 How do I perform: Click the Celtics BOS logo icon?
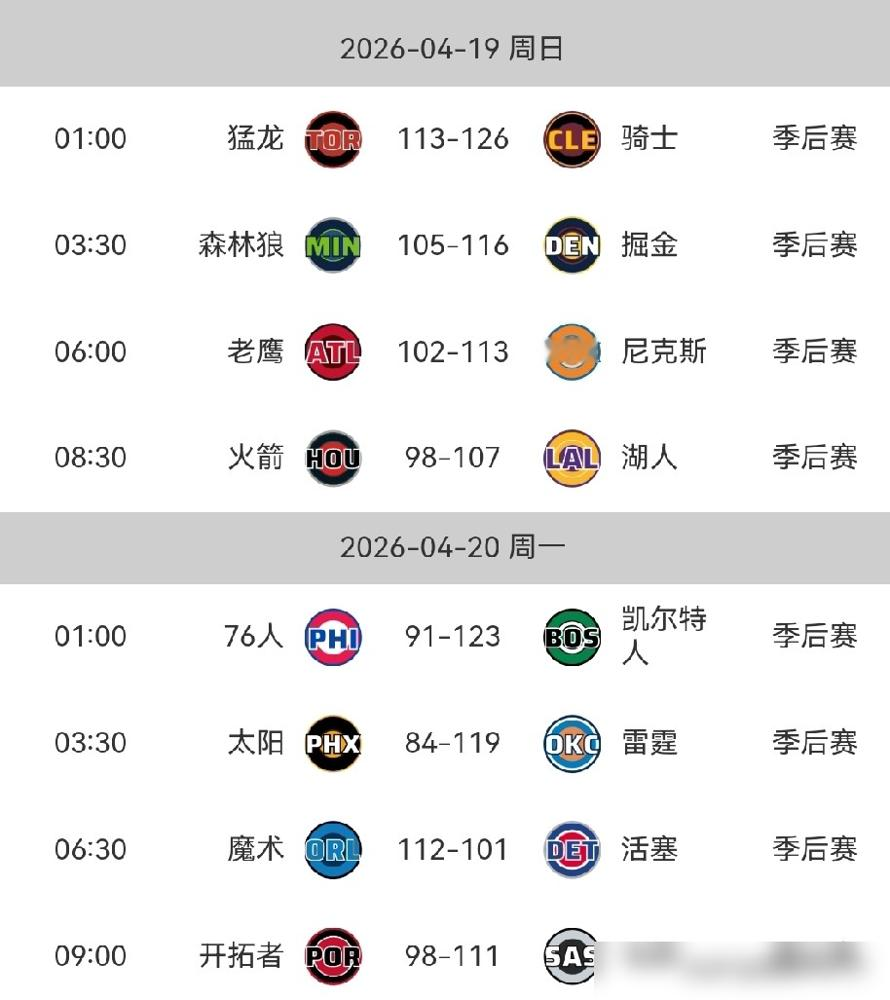point(571,637)
